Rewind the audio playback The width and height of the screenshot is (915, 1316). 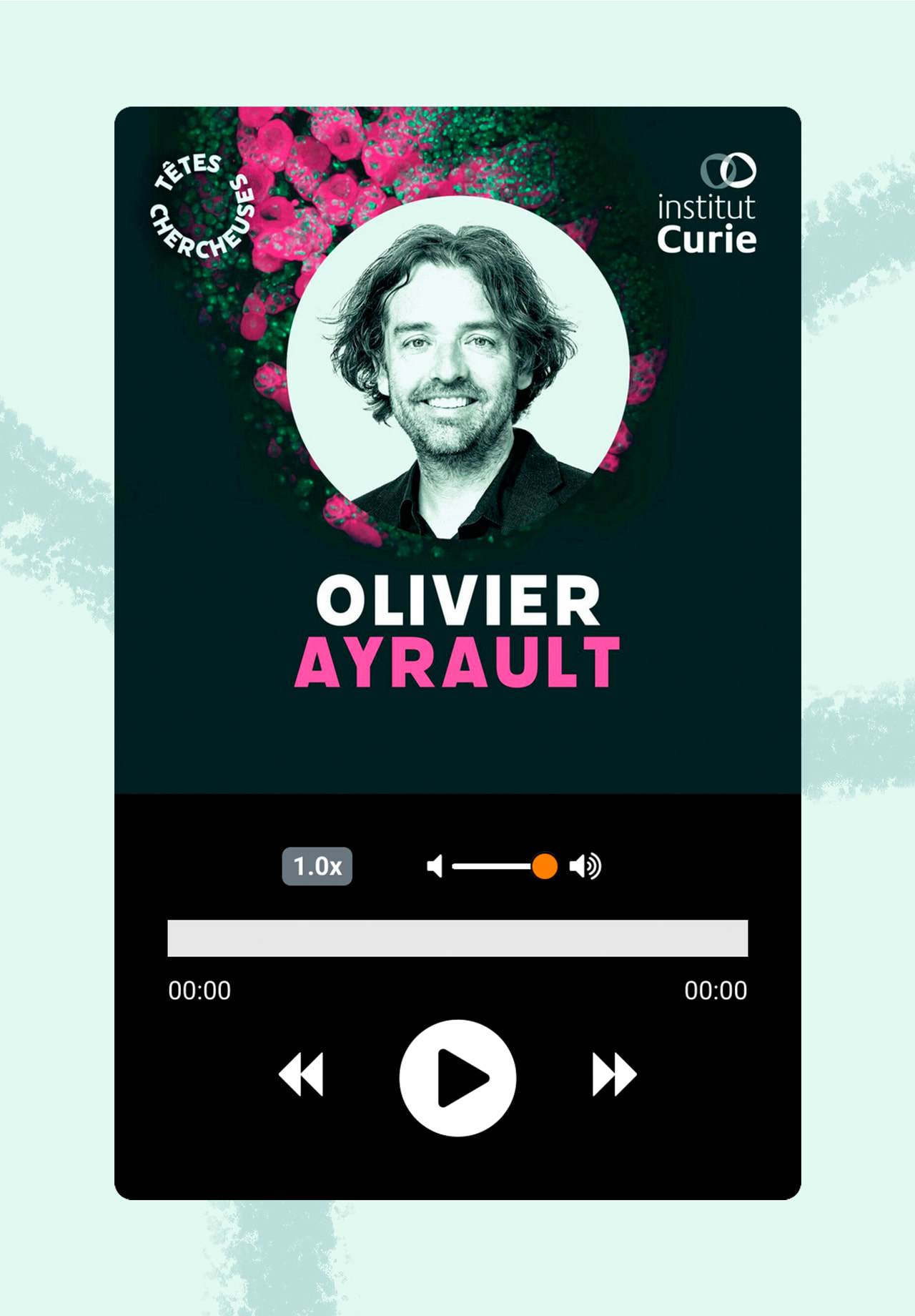301,1074
